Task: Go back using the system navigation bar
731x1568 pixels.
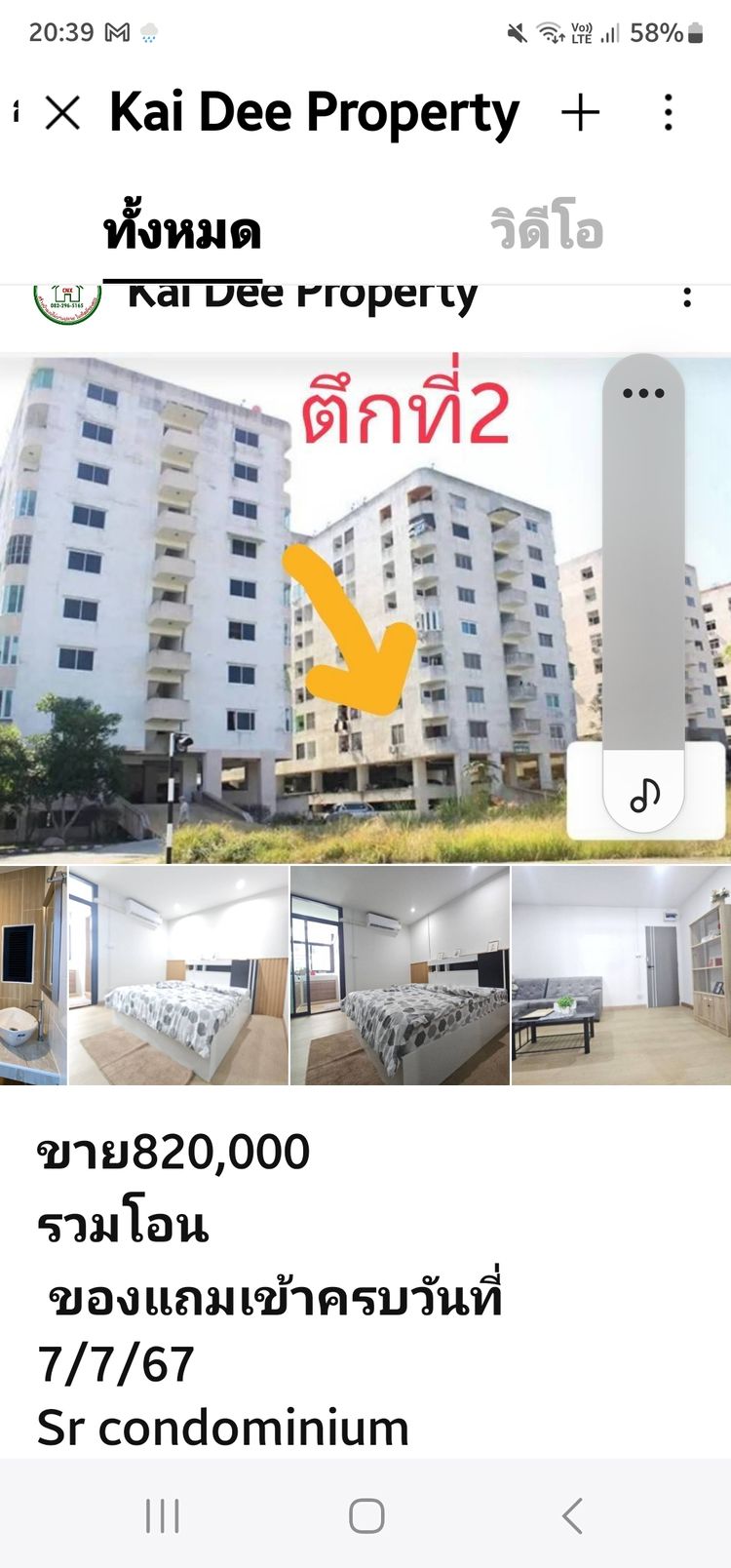Action: coord(572,1515)
